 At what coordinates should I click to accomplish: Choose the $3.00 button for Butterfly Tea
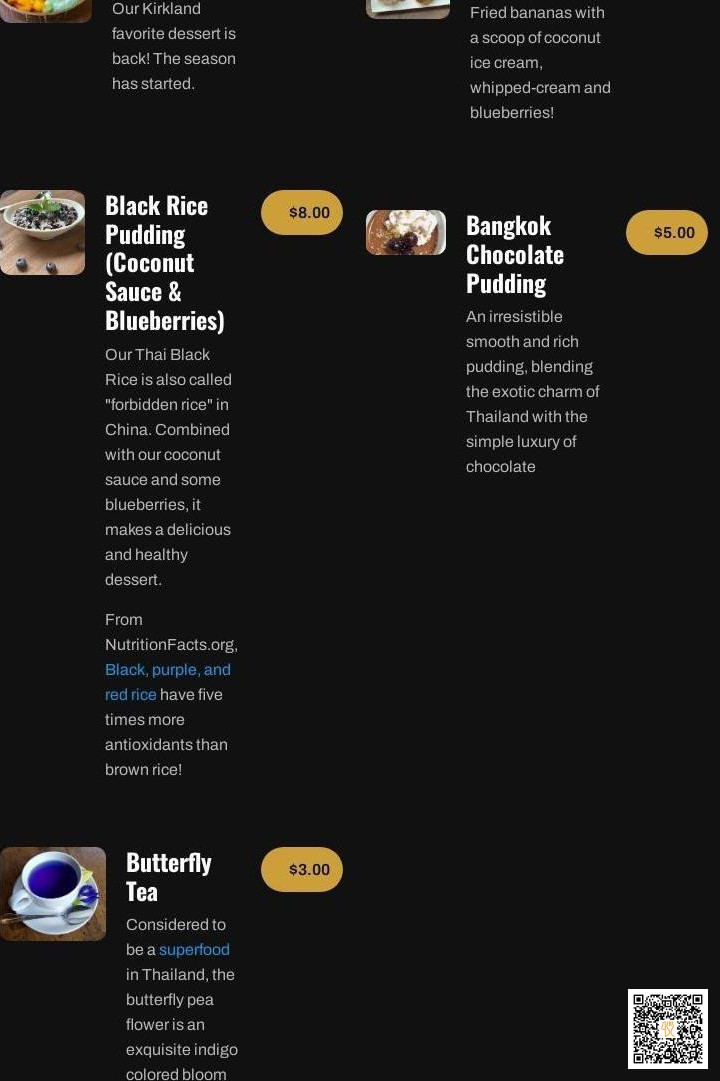[x=302, y=870]
